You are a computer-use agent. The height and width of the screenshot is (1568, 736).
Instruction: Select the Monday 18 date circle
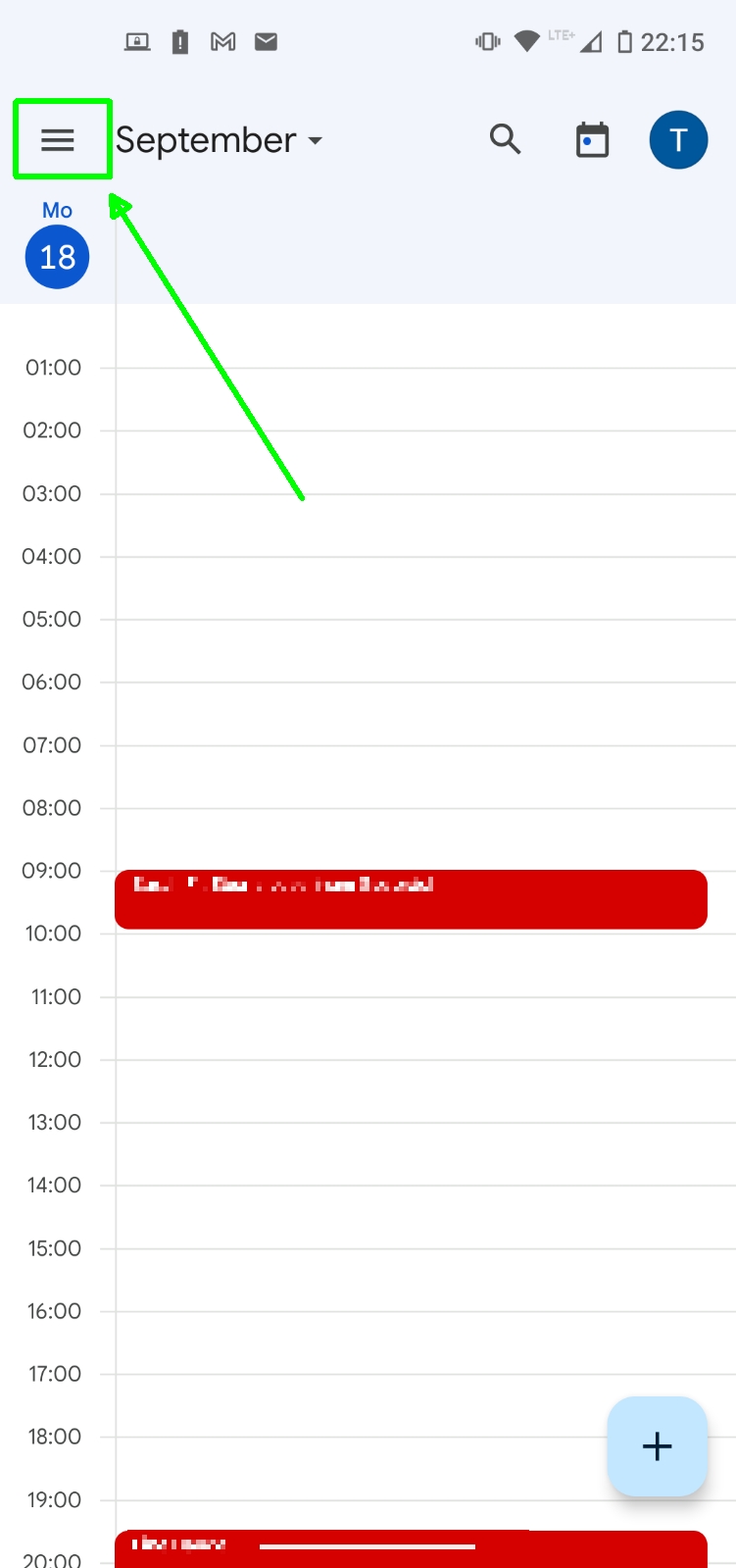(57, 257)
